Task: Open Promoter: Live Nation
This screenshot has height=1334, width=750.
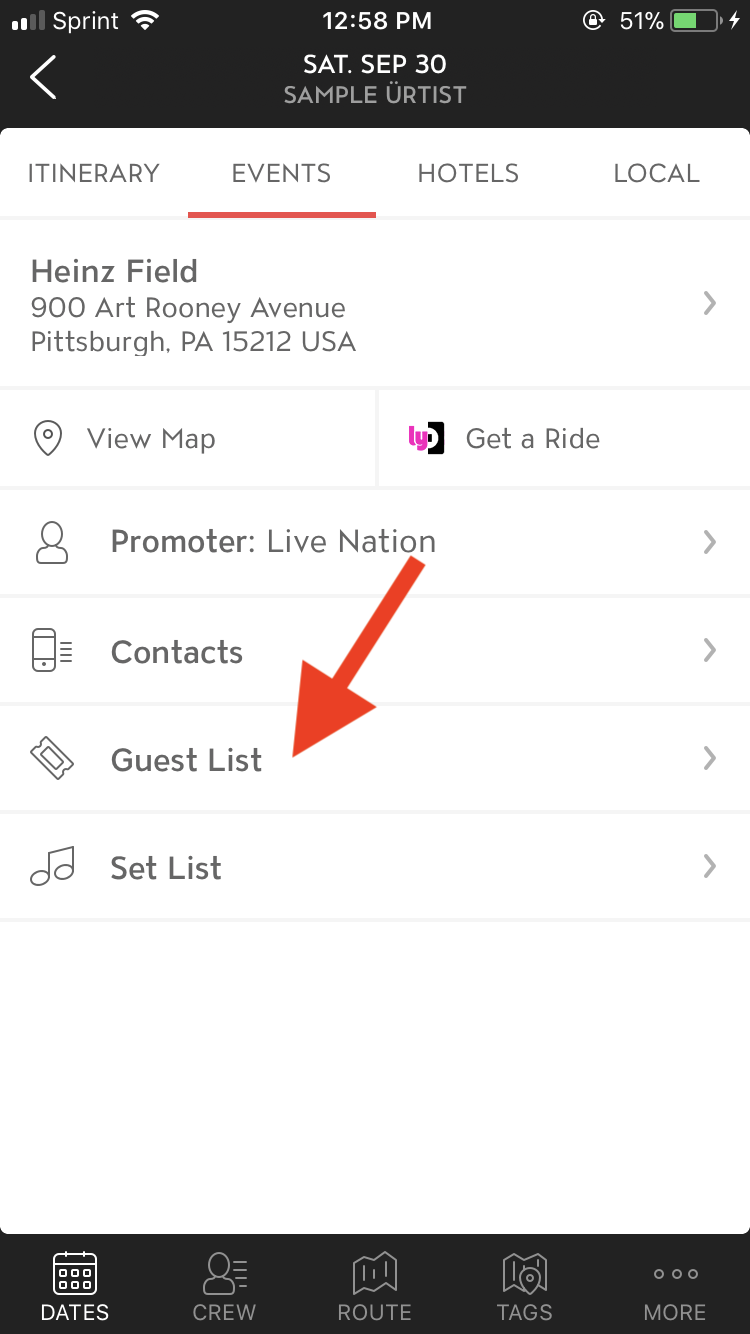Action: coord(375,542)
